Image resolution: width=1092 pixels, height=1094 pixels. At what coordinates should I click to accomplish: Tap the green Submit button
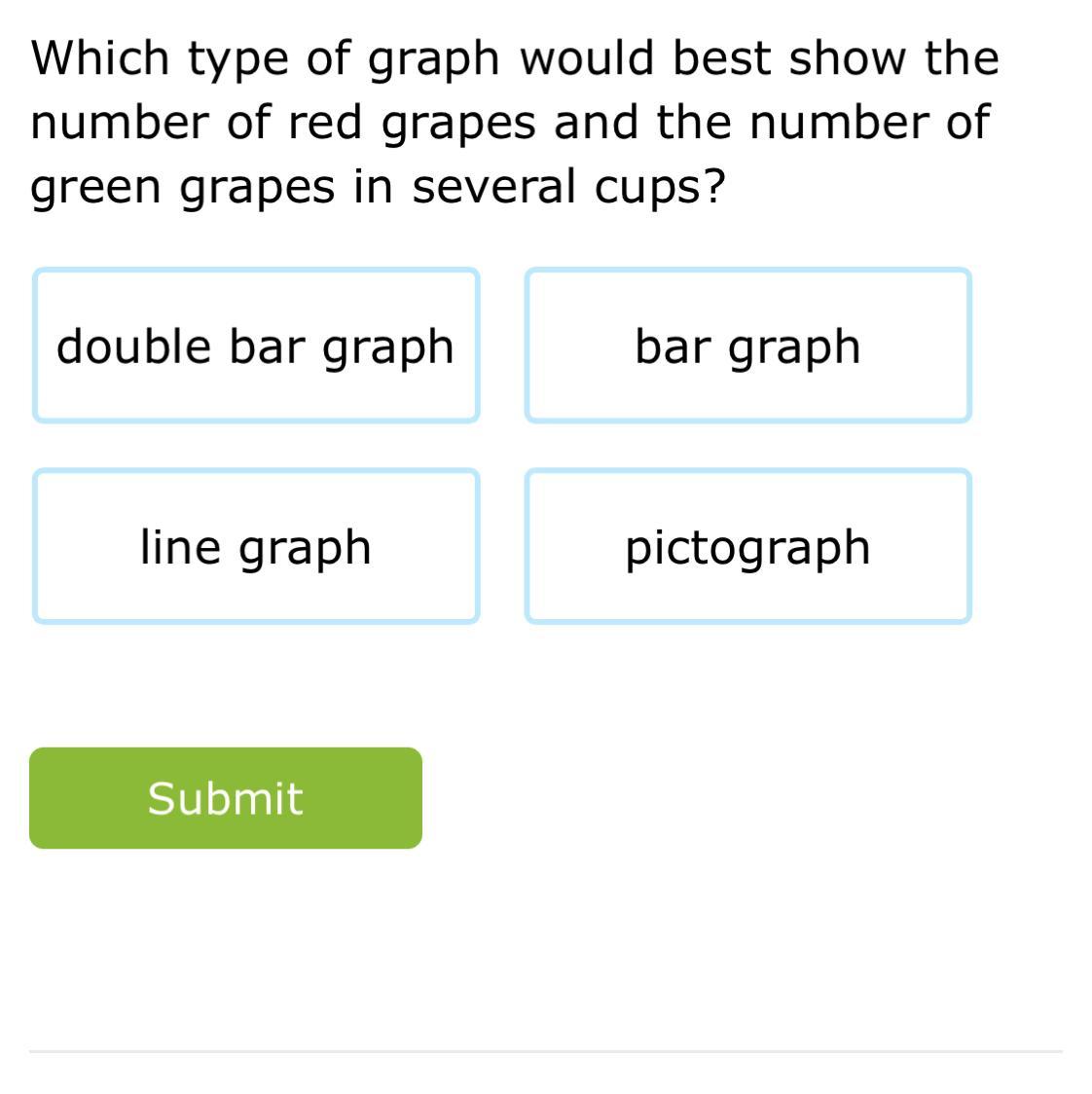coord(226,798)
